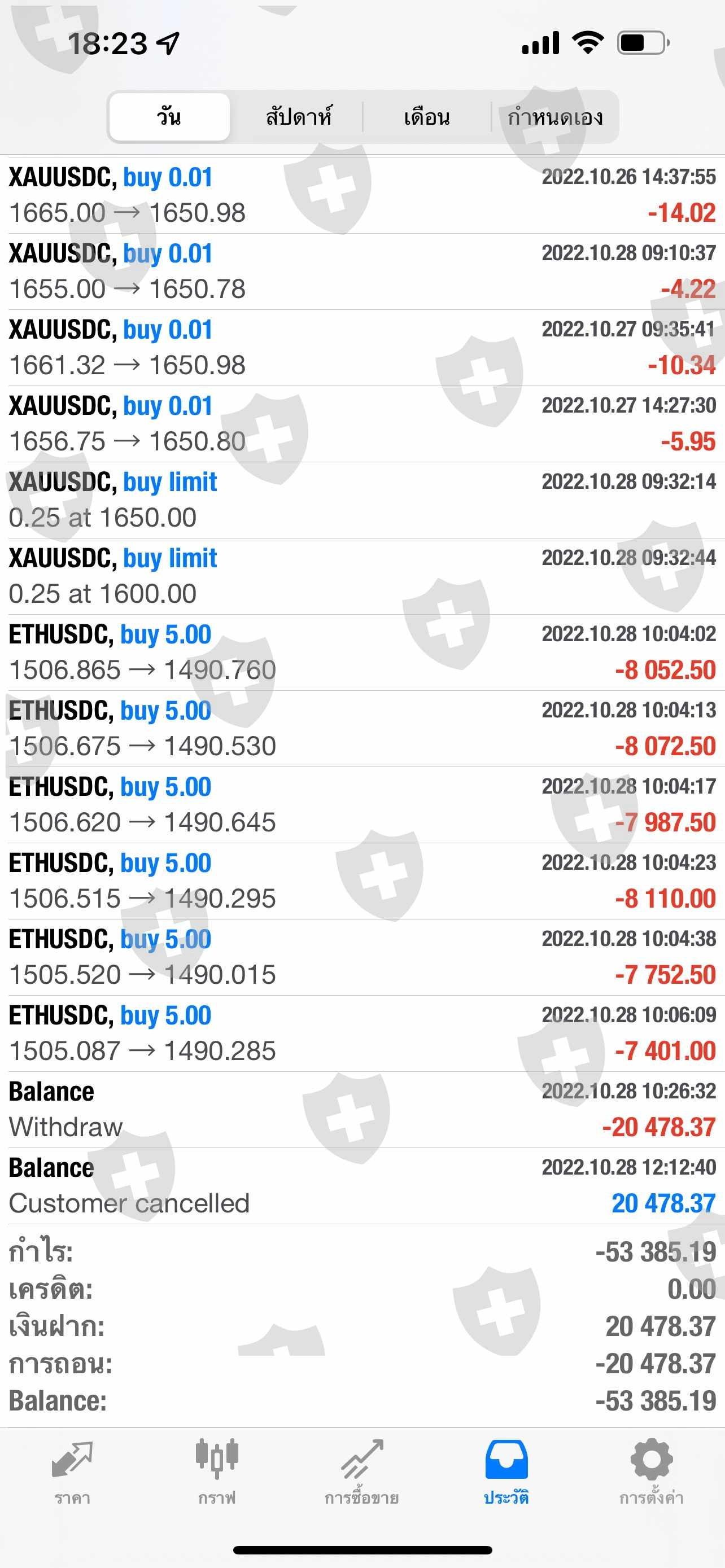Open the ETHUSDC trade with -8 110.00 loss
The height and width of the screenshot is (1568, 725).
point(362,881)
